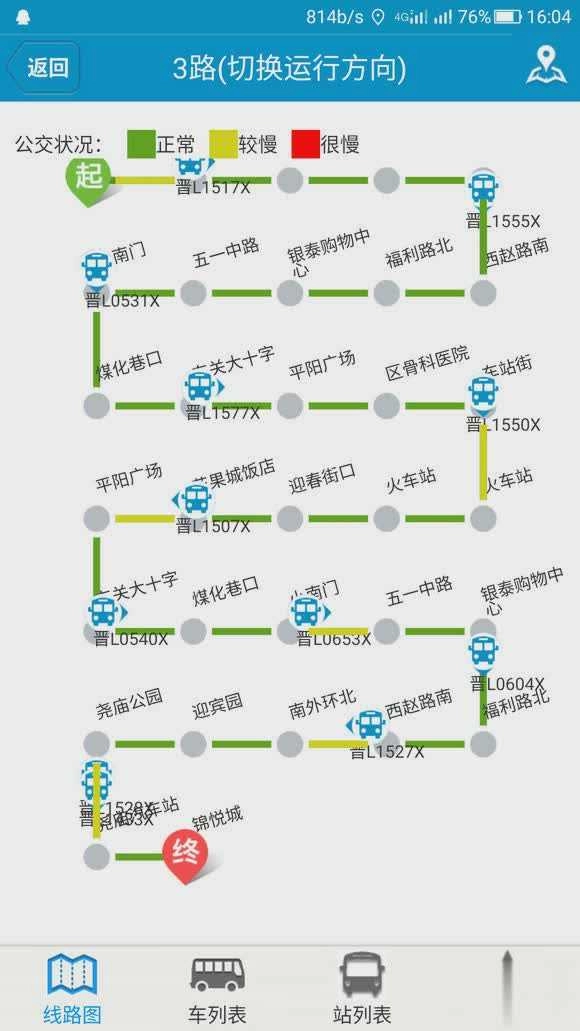Select the 尧庙公园 station dot
Viewport: 580px width, 1031px height.
97,744
